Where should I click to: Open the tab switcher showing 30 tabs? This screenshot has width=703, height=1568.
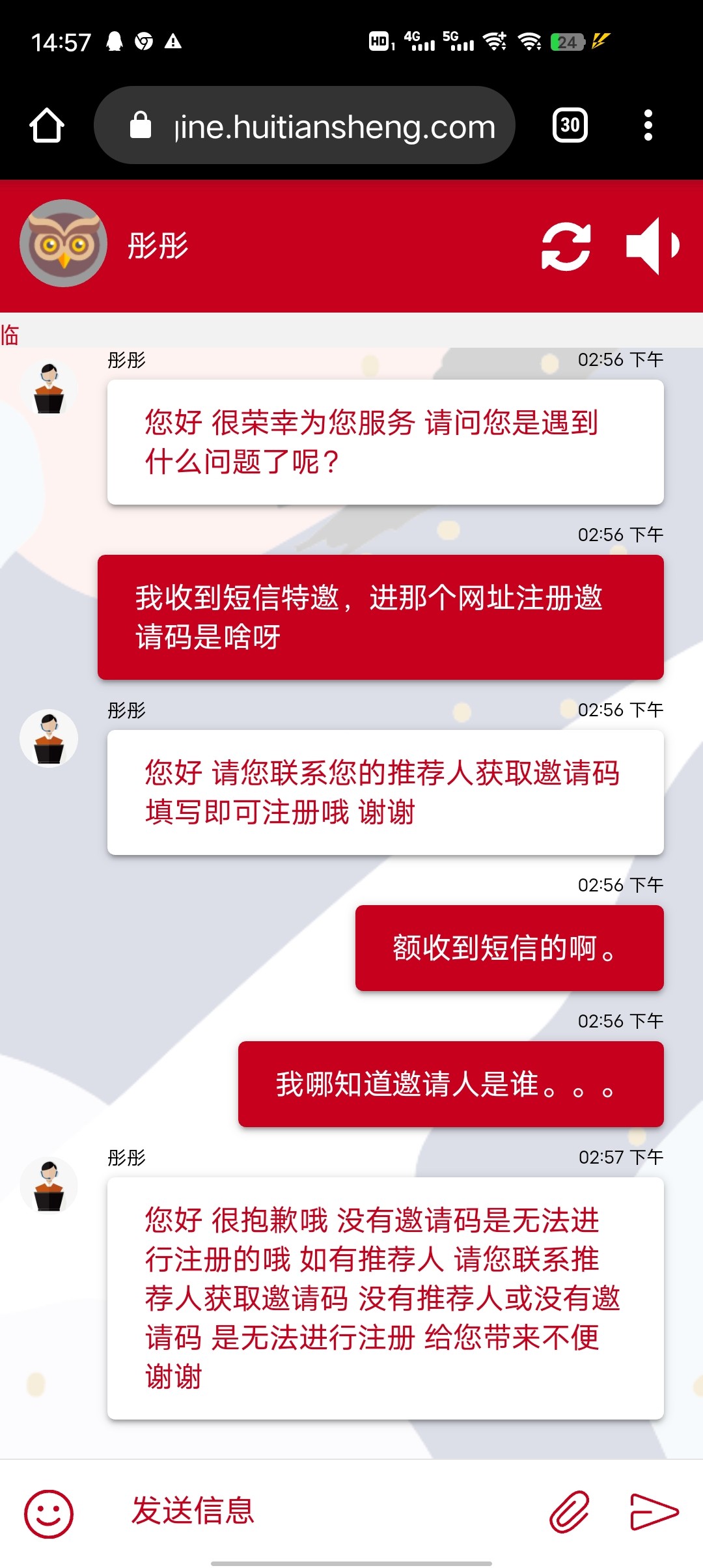pyautogui.click(x=570, y=125)
